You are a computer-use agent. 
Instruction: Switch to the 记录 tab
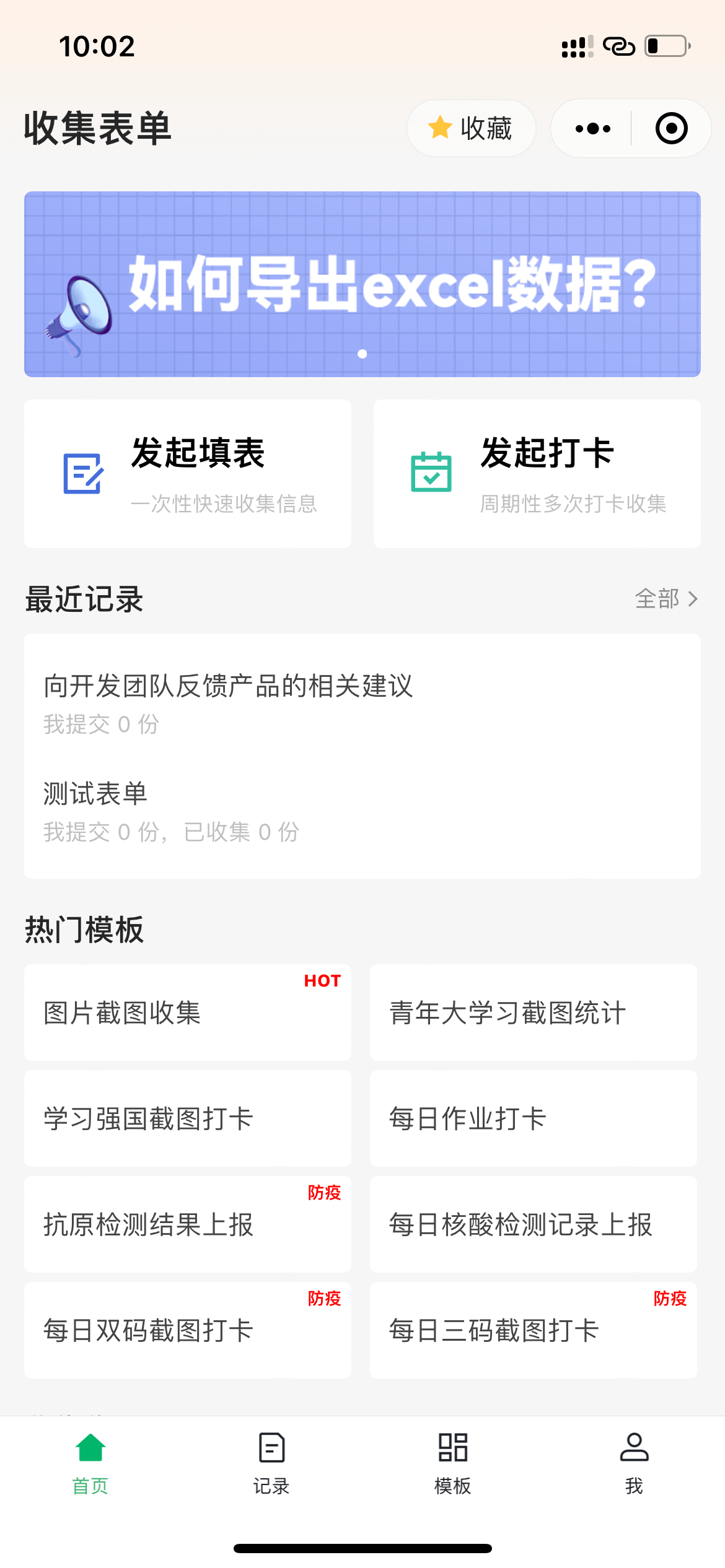(x=271, y=1463)
